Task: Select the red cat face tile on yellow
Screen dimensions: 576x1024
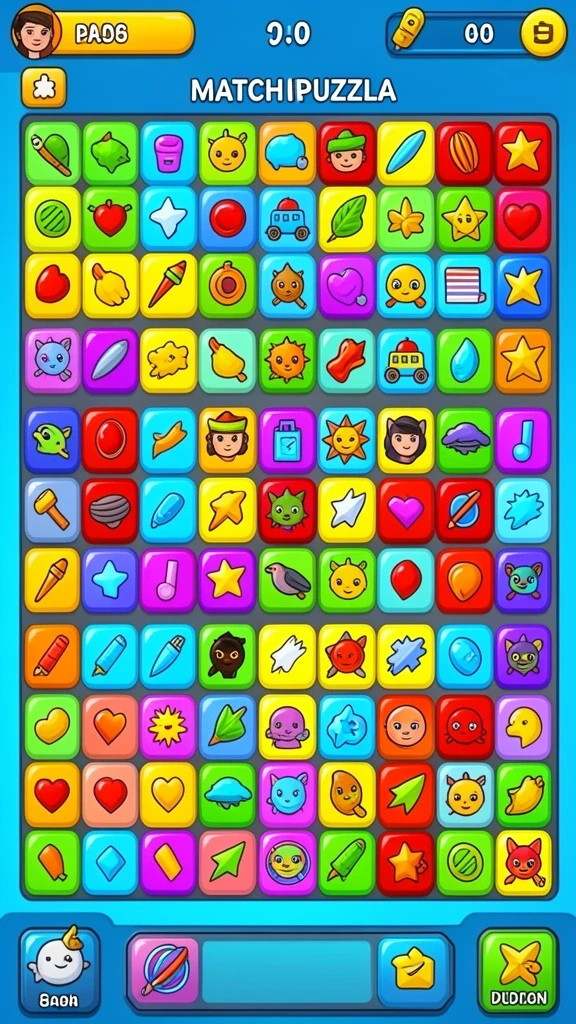Action: [524, 862]
